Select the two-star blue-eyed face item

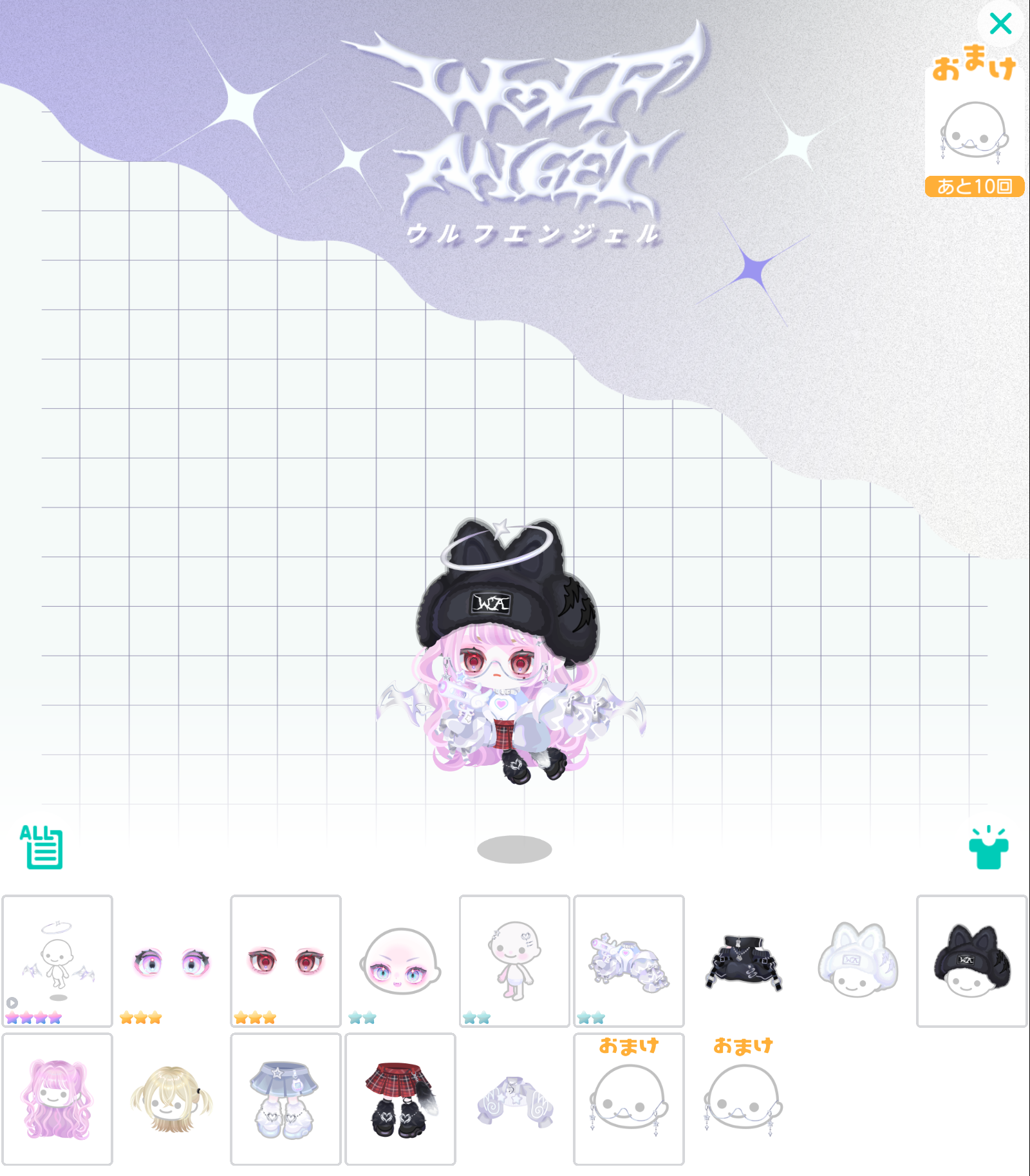pos(400,962)
